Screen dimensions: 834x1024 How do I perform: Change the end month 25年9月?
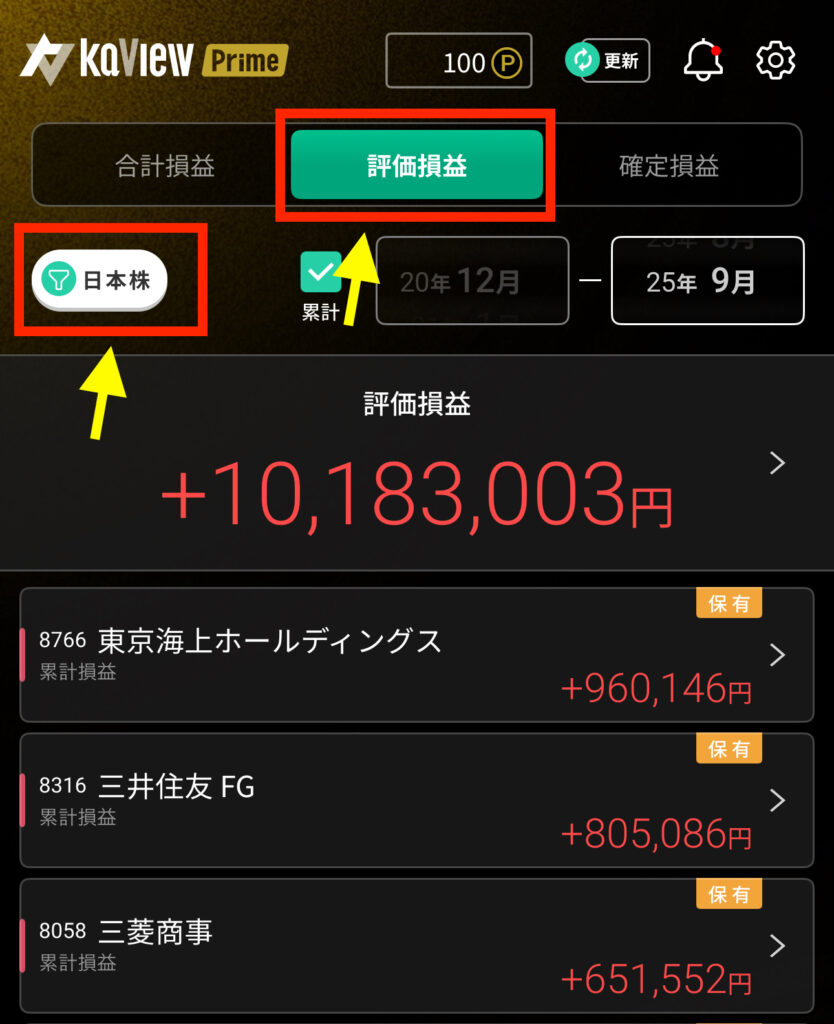[707, 281]
